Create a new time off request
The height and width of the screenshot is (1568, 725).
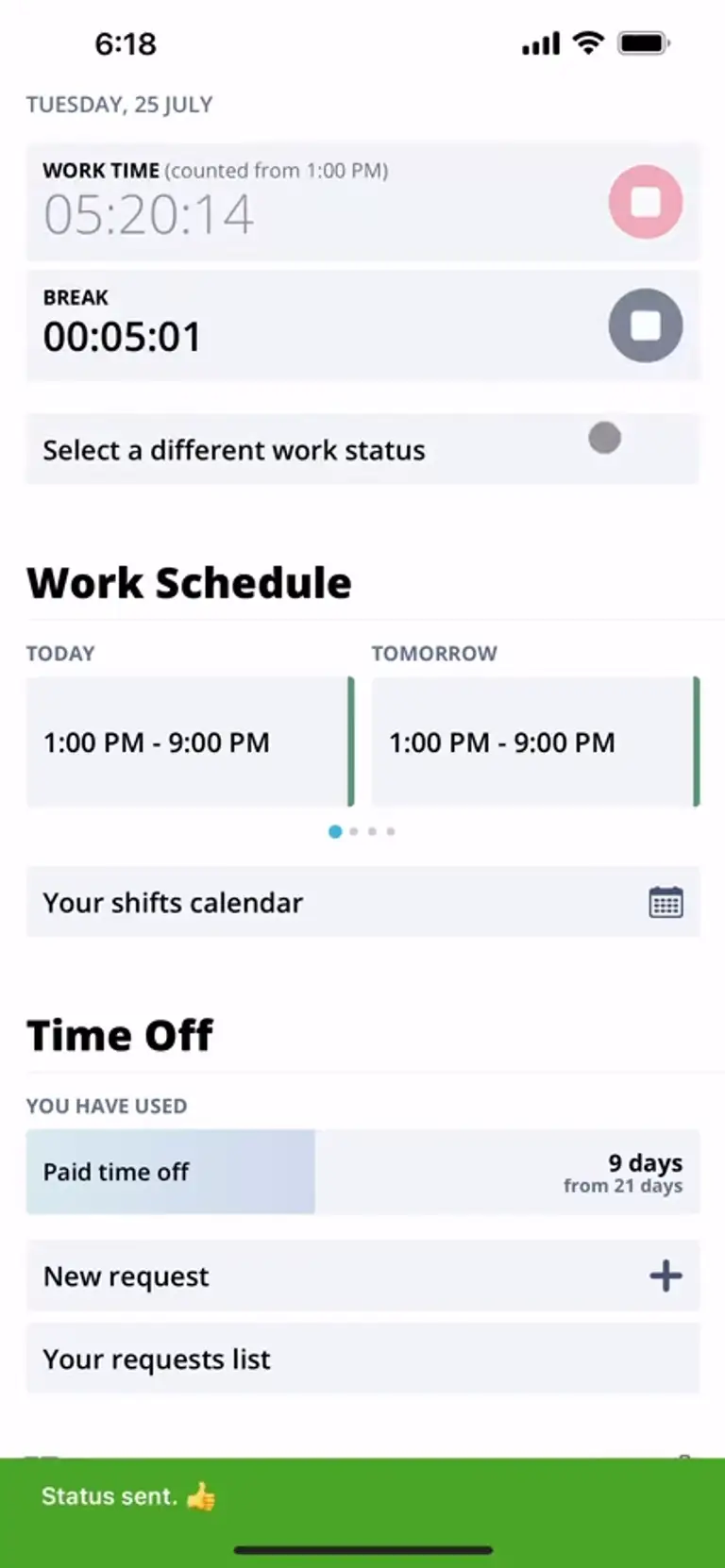(x=362, y=1276)
